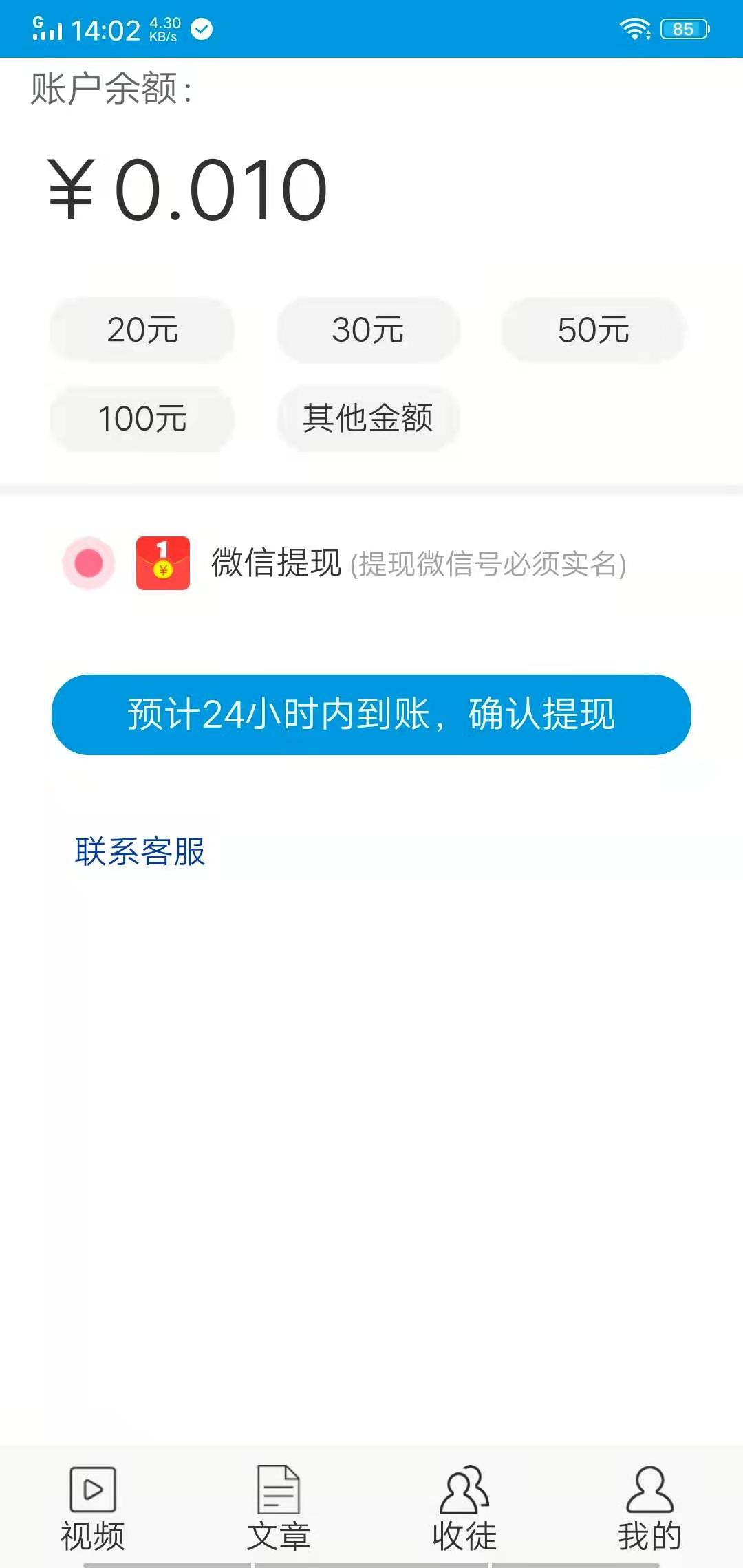Screen dimensions: 743x1568
Task: Open 其他金额 custom amount option
Action: 369,420
